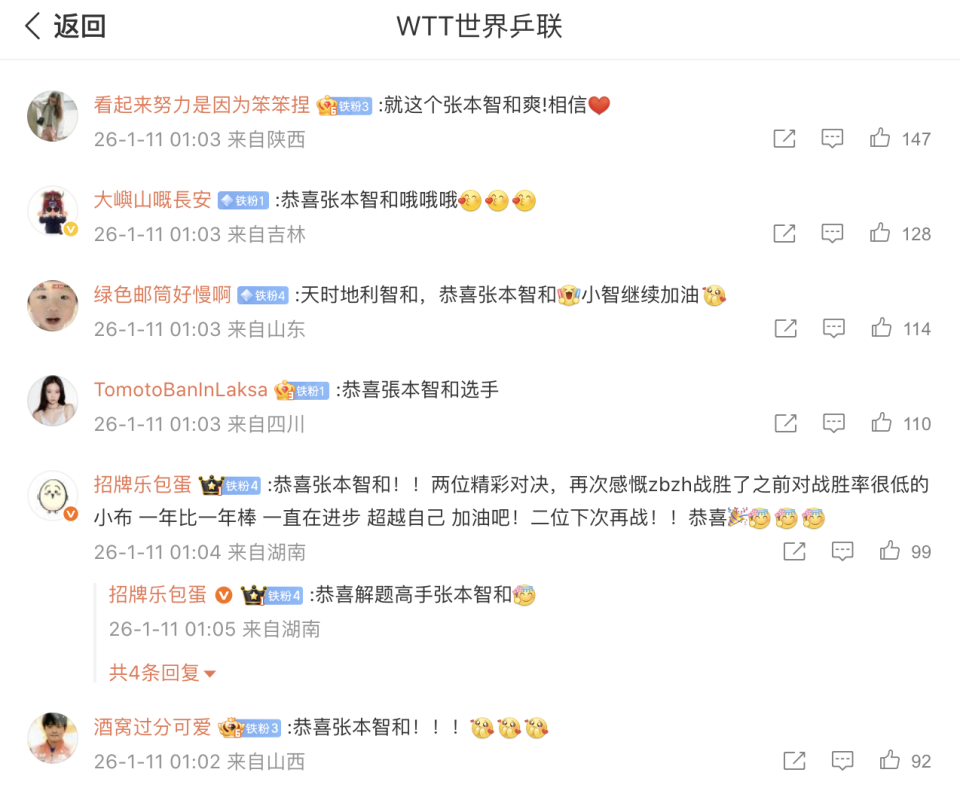Open the reply icon on 绿色邮筒好慢啊's comment

[x=832, y=329]
